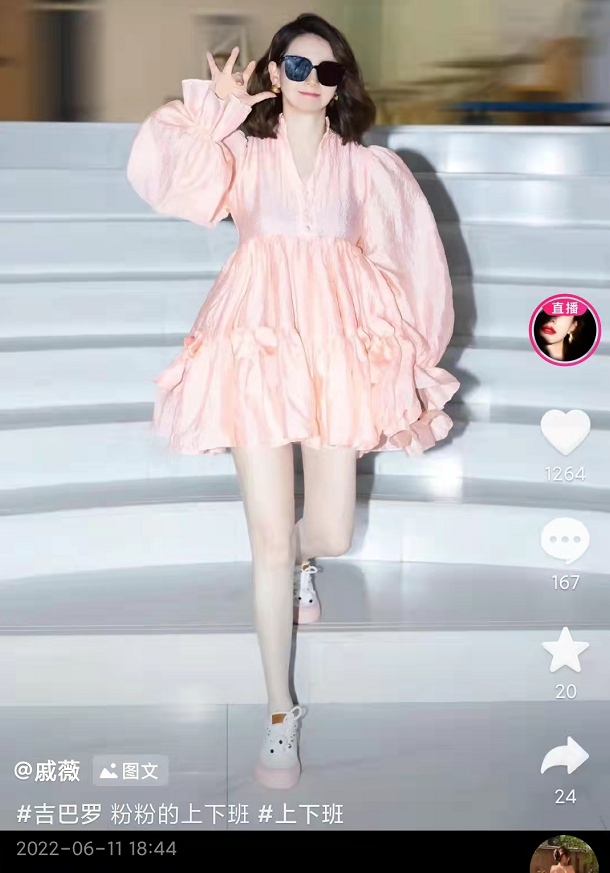Share this post via arrow icon
Viewport: 610px width, 873px height.
point(565,757)
